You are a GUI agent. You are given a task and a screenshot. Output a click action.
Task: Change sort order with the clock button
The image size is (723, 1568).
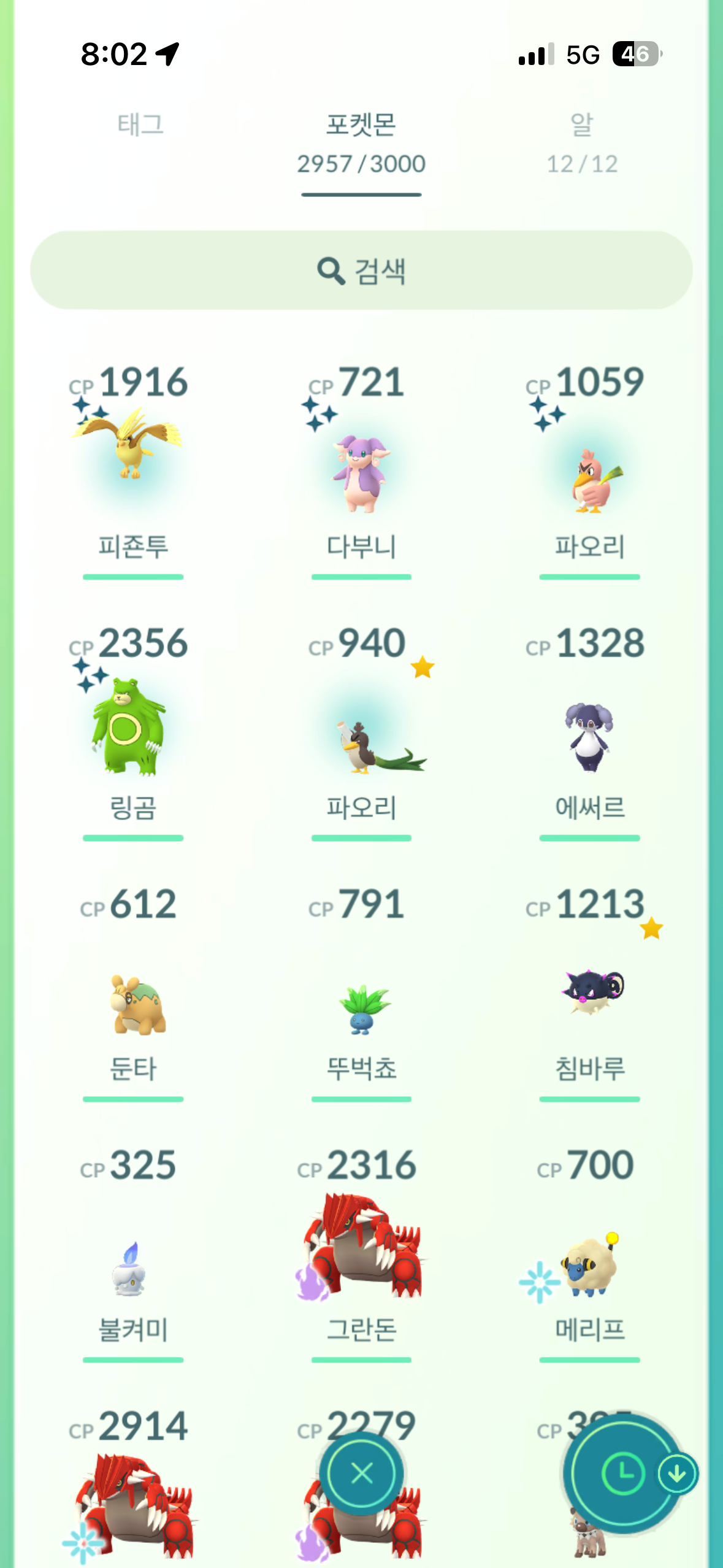pos(622,1473)
